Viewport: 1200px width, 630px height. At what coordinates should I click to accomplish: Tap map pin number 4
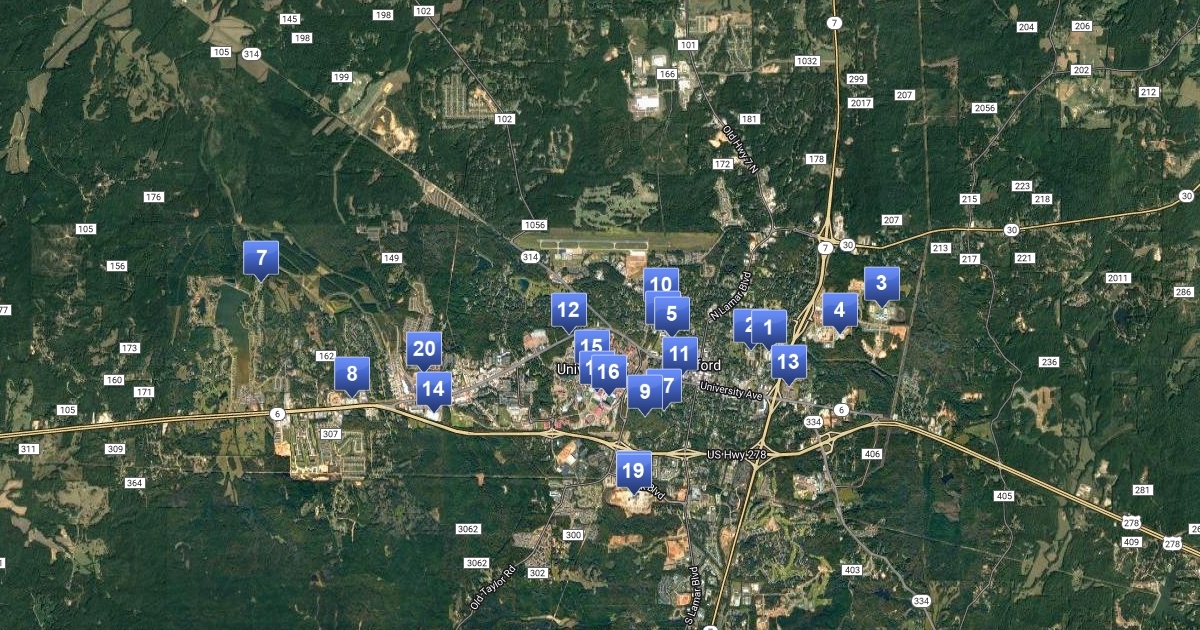coord(839,310)
